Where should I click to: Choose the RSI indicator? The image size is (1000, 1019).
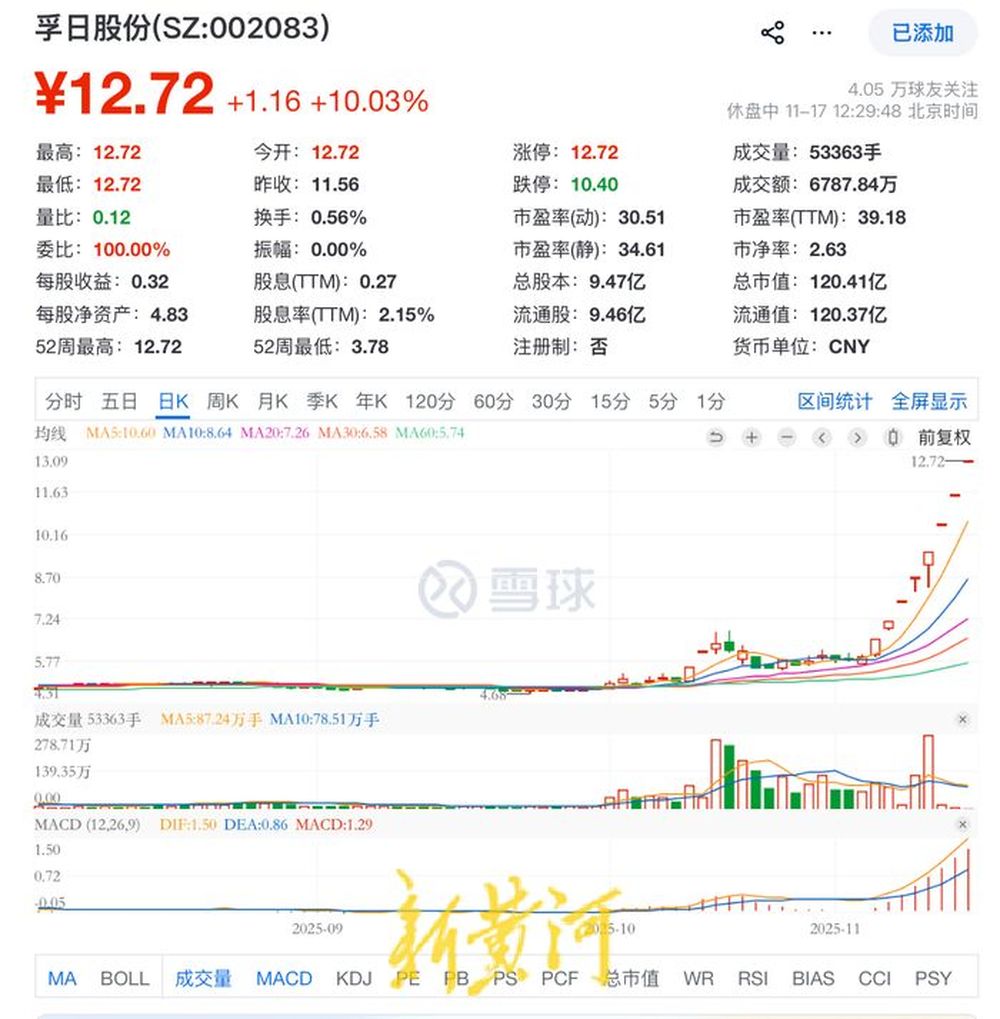753,978
